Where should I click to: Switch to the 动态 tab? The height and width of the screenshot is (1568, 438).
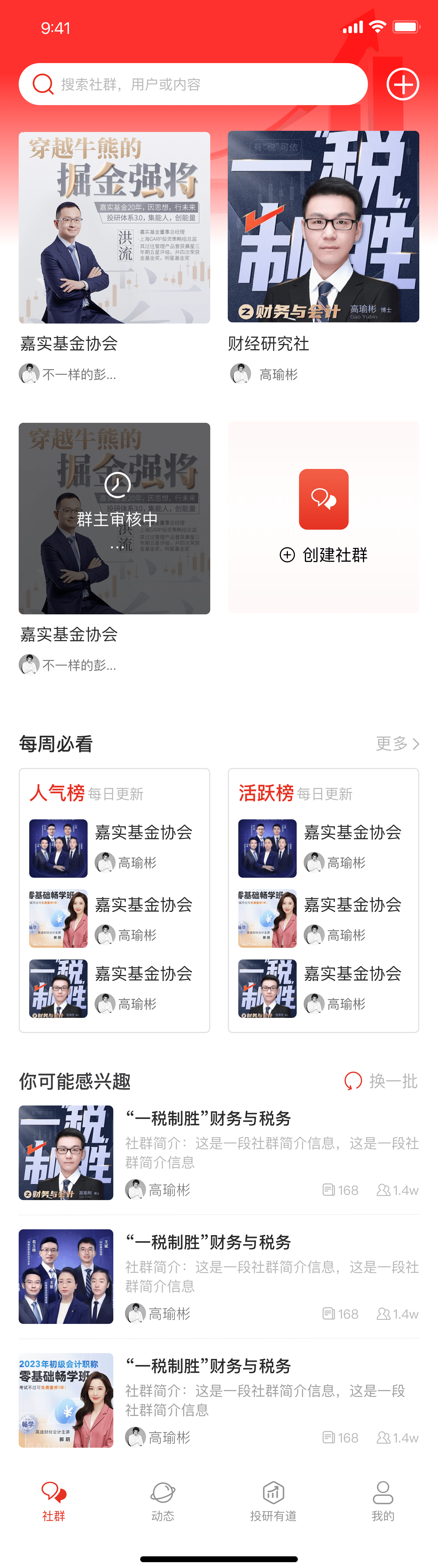click(163, 1501)
